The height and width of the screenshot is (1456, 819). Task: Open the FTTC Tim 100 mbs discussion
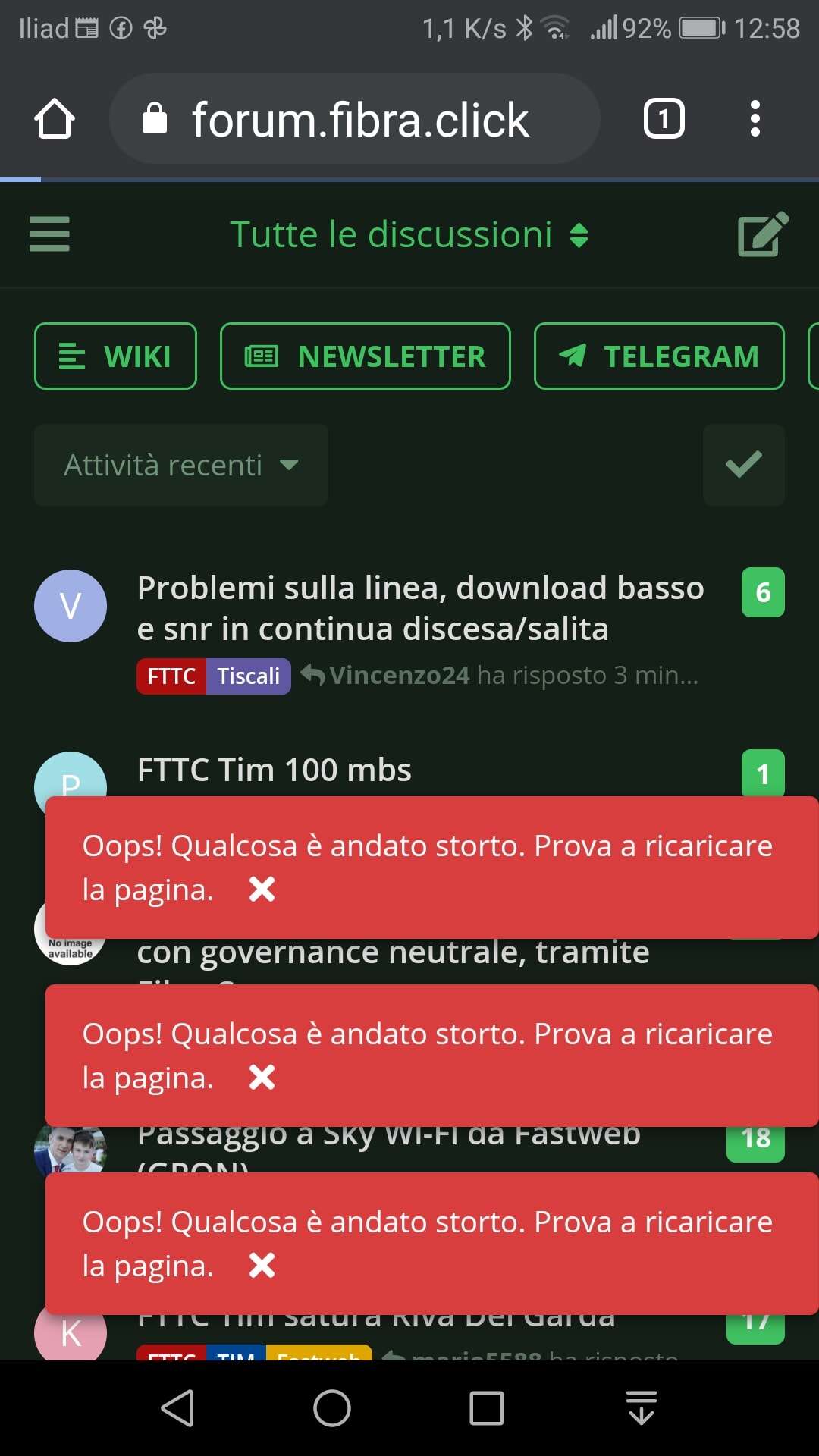click(275, 770)
